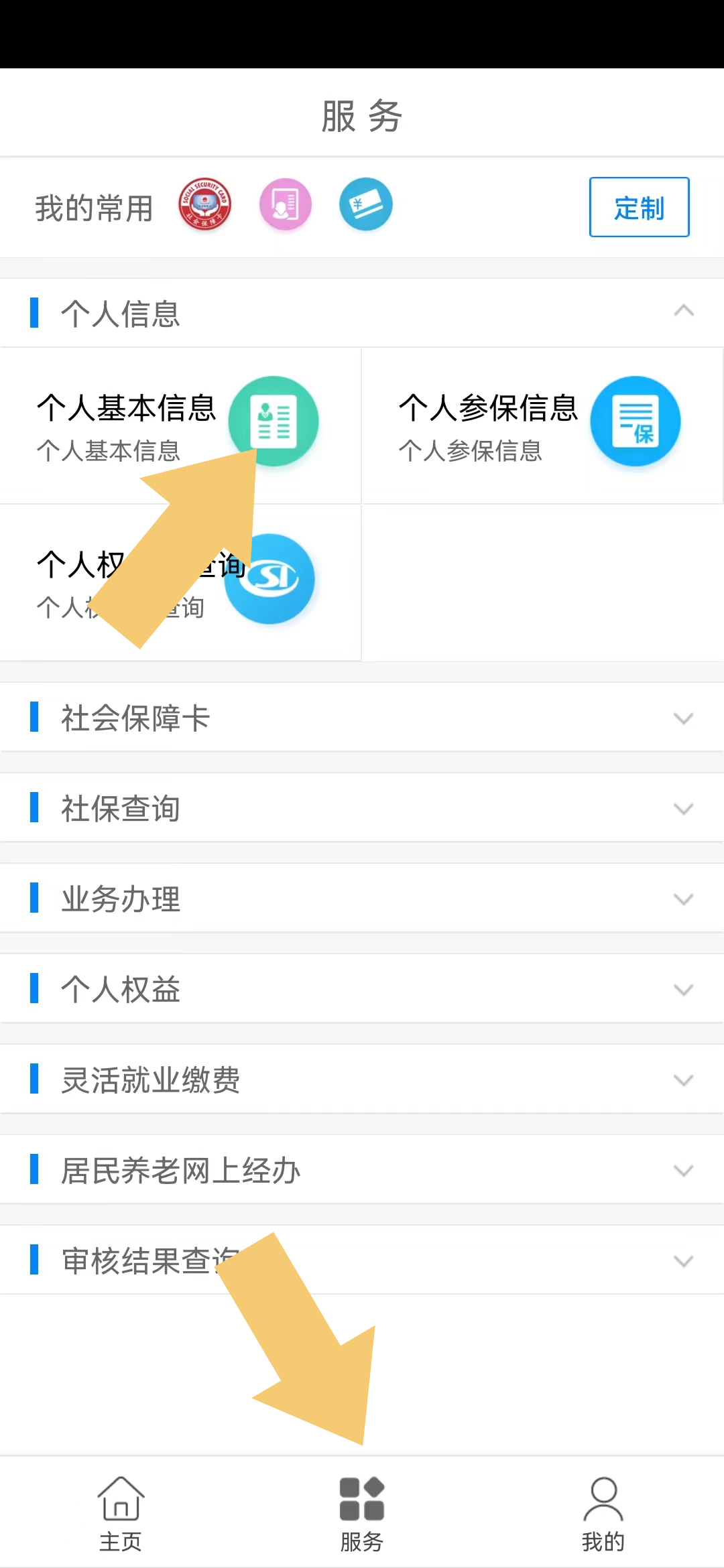Open 个人基本信息 via its green icon
The image size is (724, 1568).
pyautogui.click(x=275, y=421)
